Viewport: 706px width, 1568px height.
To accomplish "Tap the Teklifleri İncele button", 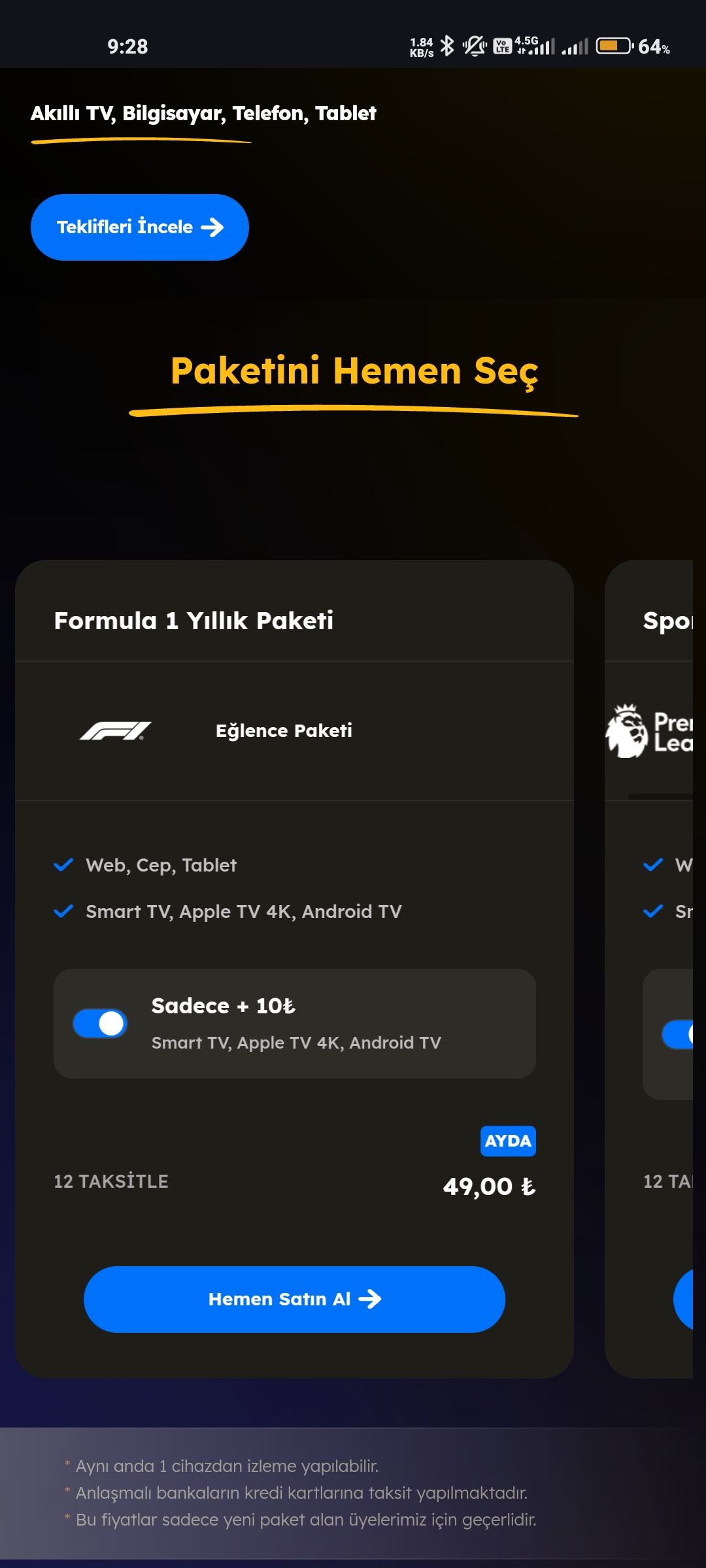I will (x=140, y=227).
